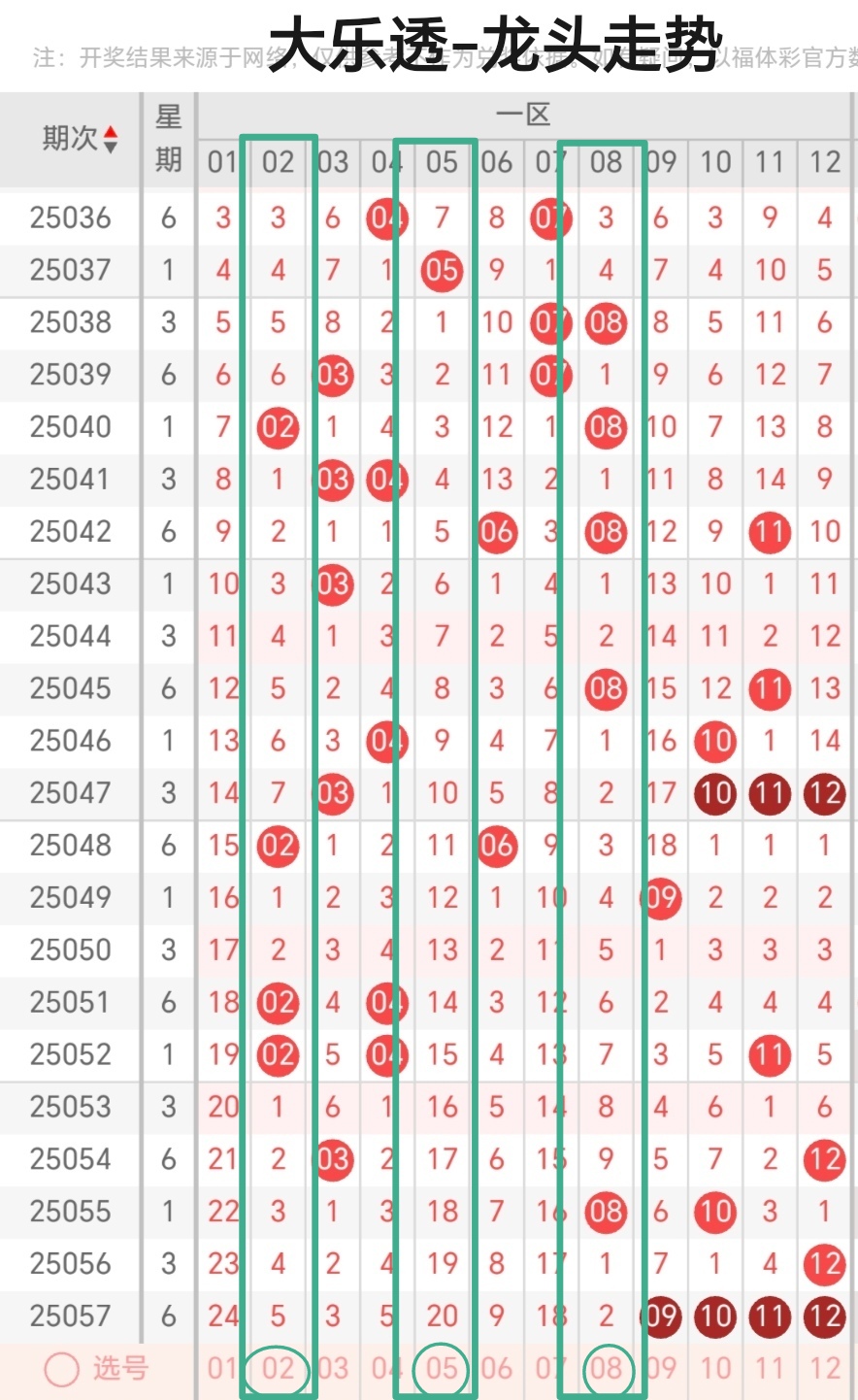Select number 08 in the 选号 row
Viewport: 858px width, 1400px height.
click(x=606, y=1369)
